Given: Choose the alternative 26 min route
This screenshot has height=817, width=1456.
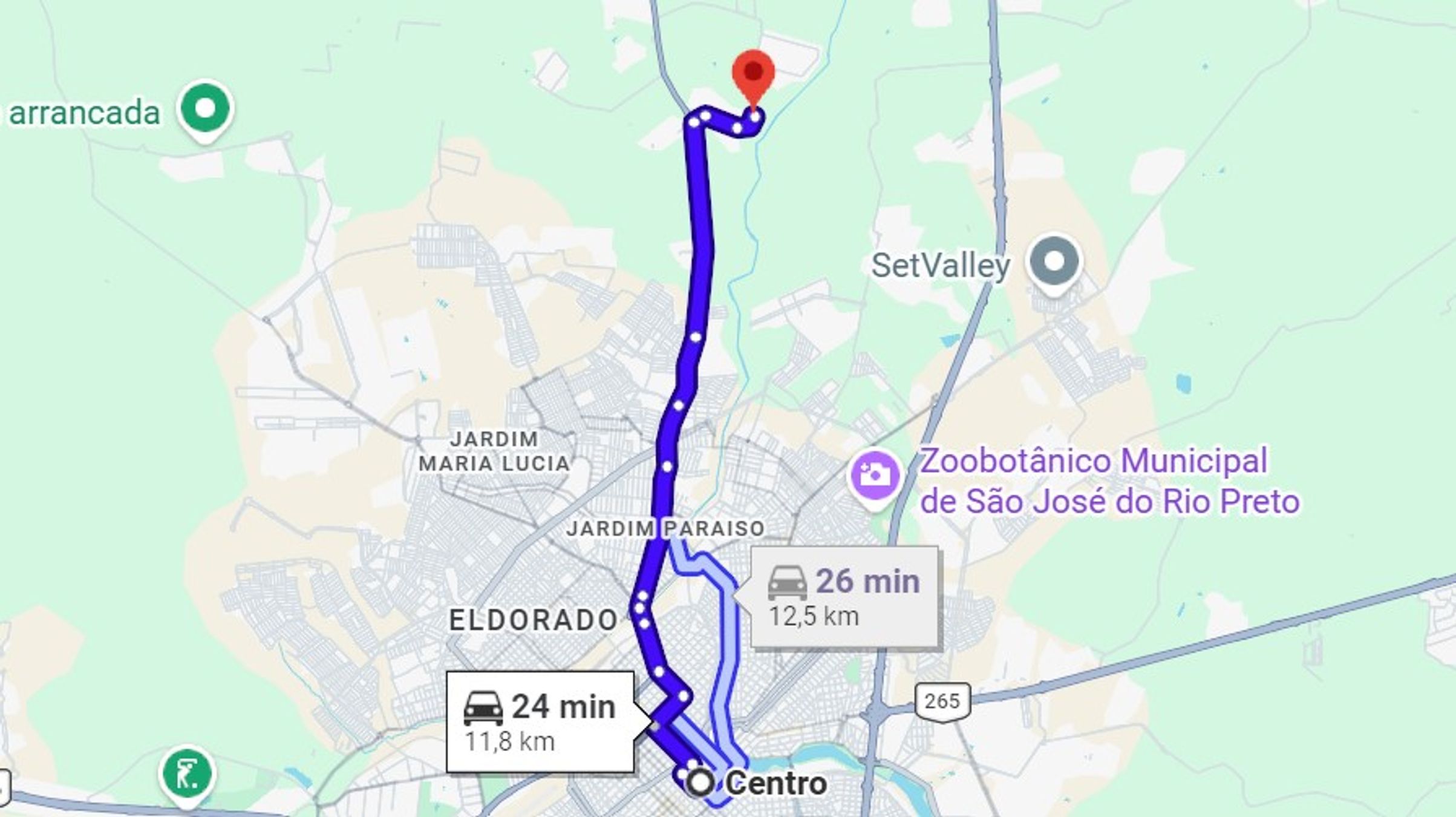Looking at the screenshot, I should pos(844,597).
